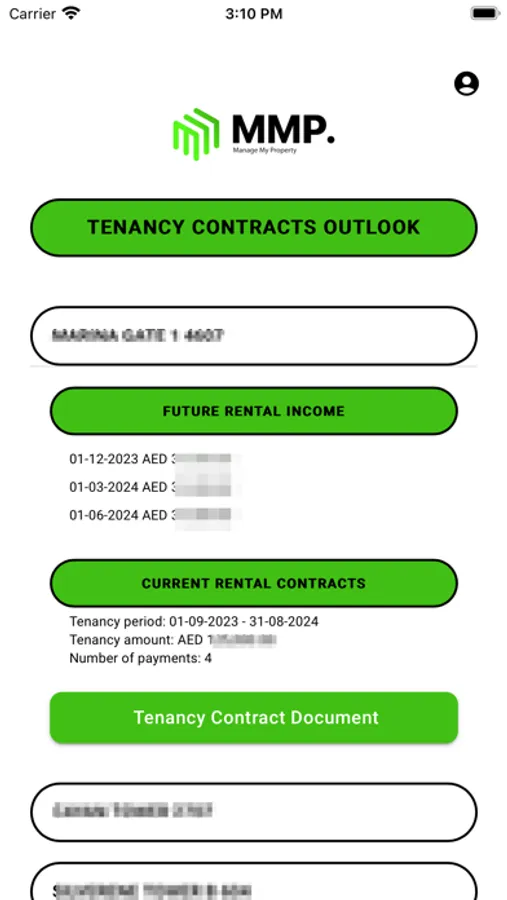Image resolution: width=507 pixels, height=900 pixels.
Task: Expand the blurred property row below the document button
Action: coord(253,812)
